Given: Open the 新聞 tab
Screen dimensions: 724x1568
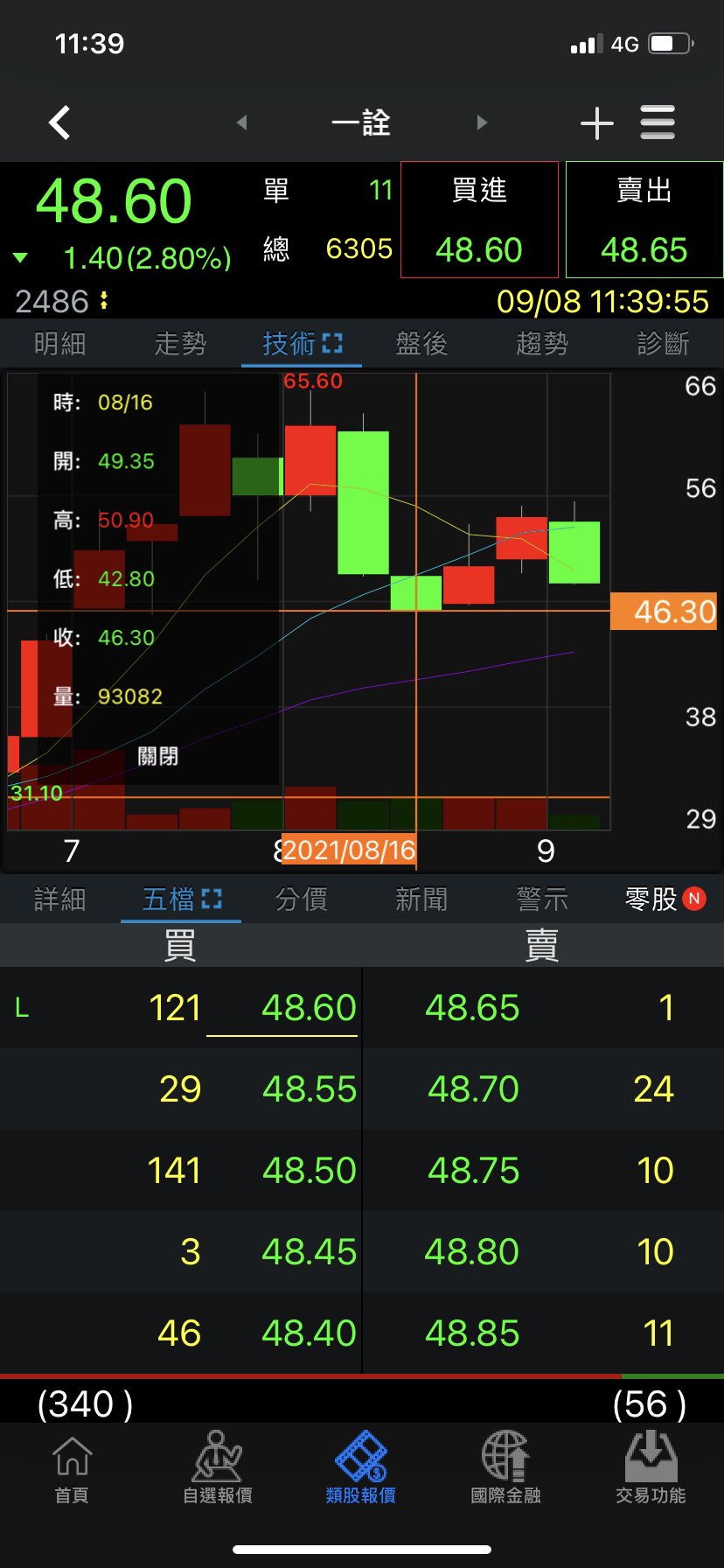Looking at the screenshot, I should click(422, 899).
